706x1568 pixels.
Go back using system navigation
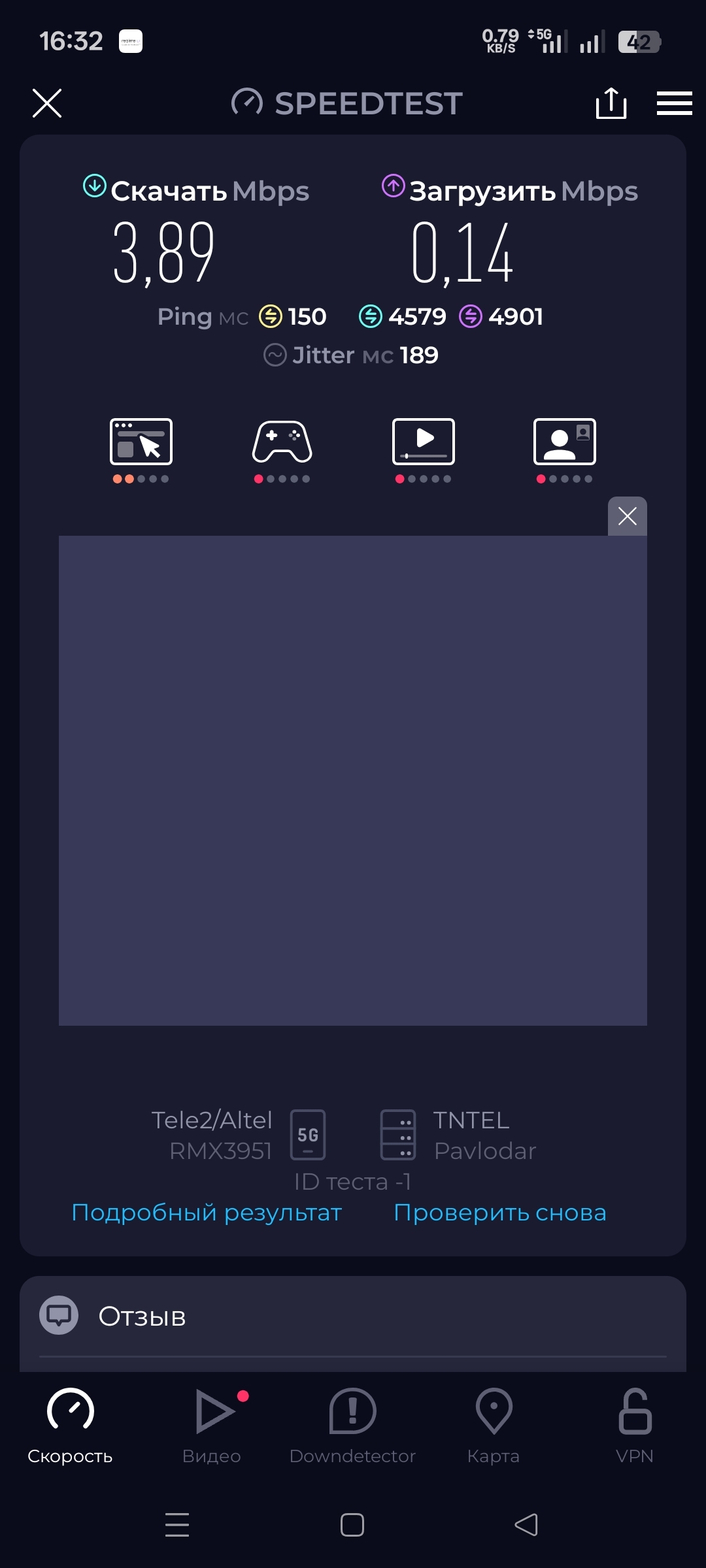pos(526,1525)
